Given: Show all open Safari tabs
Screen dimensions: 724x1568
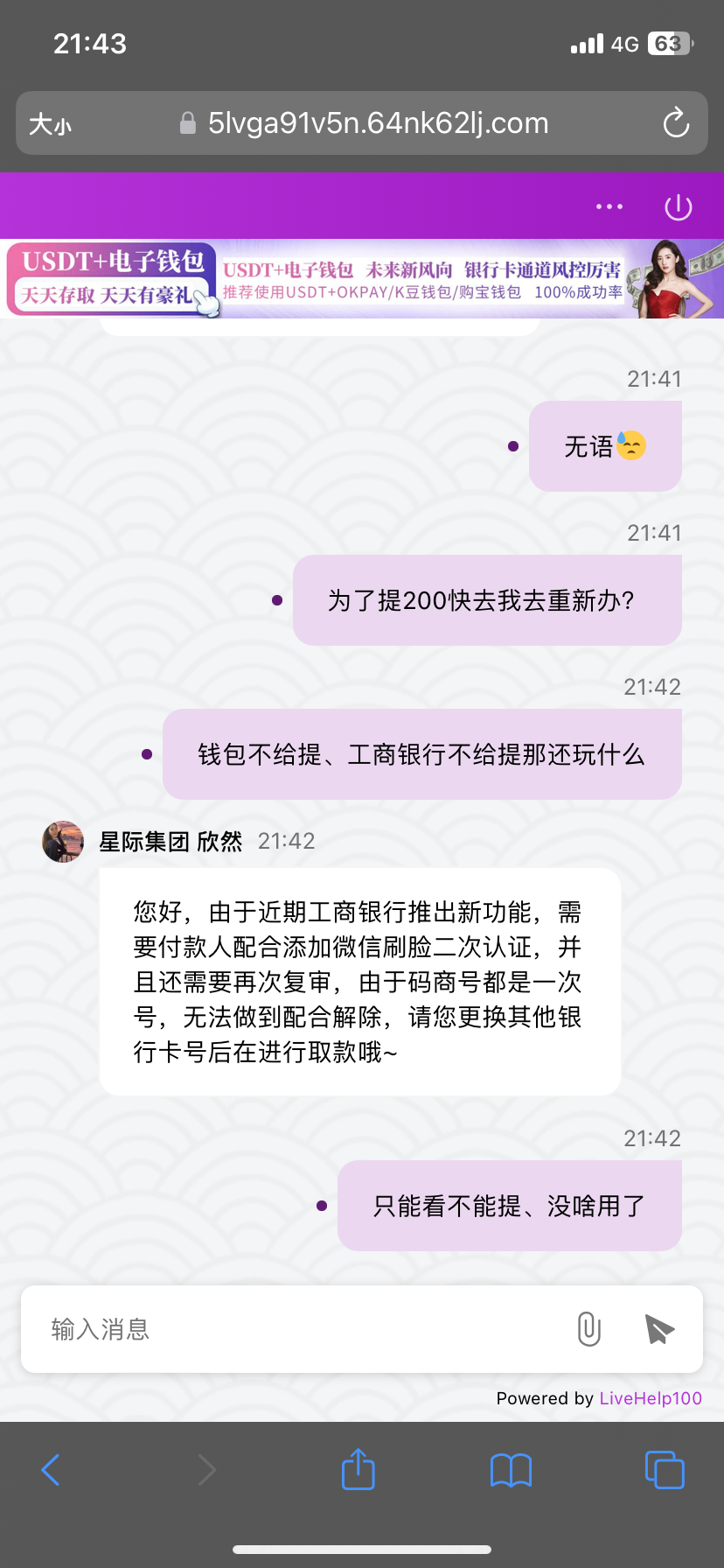Looking at the screenshot, I should pos(664,1470).
